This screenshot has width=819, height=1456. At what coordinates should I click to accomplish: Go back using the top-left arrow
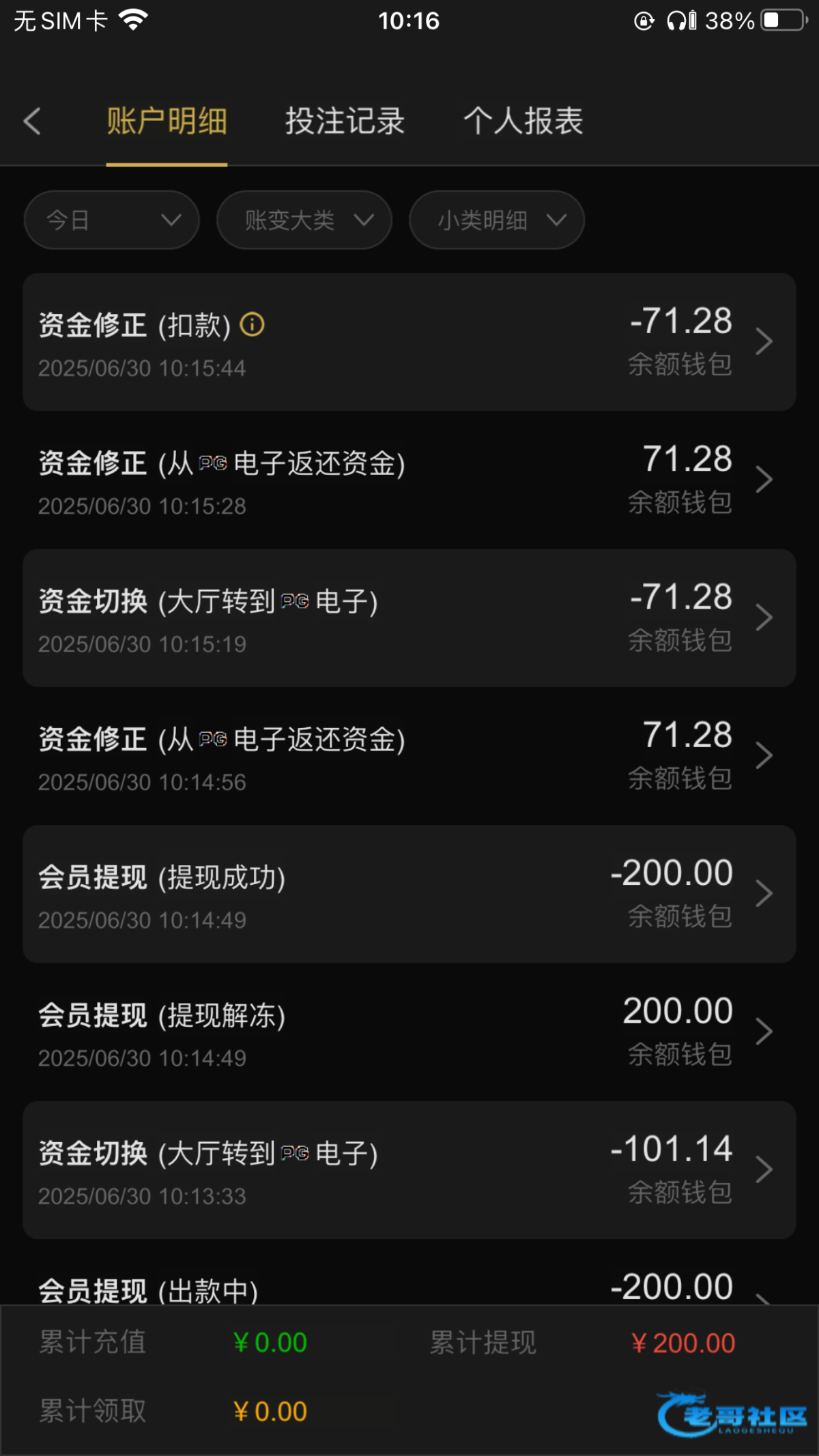point(32,121)
